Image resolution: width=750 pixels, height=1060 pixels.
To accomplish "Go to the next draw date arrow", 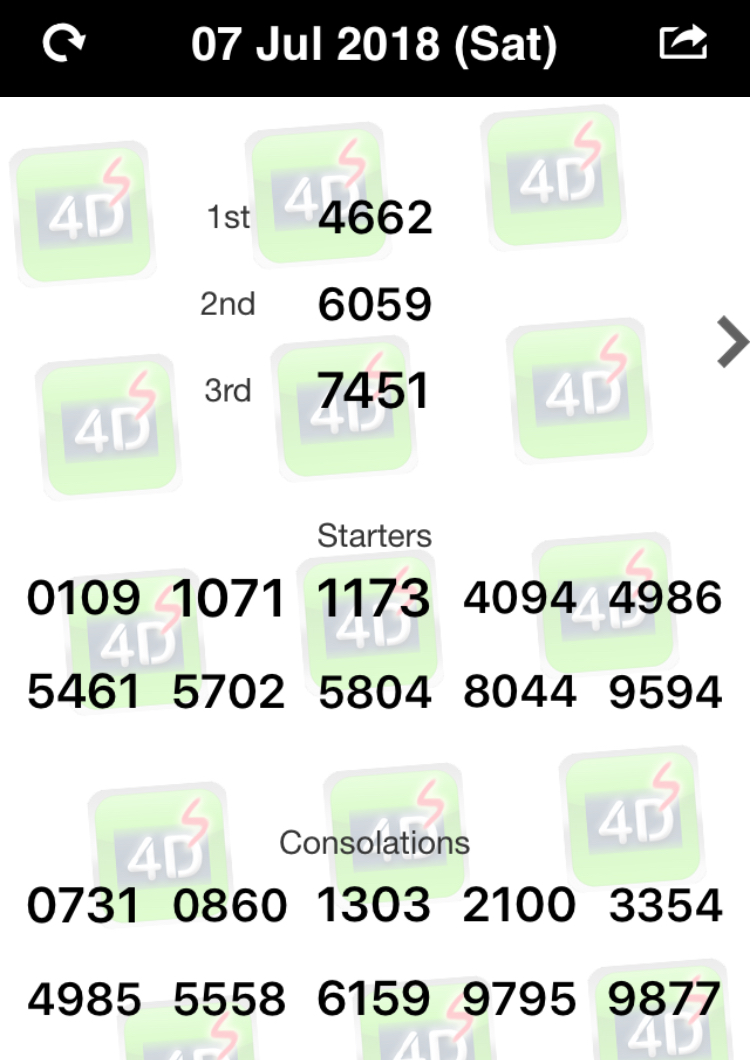I will coord(733,343).
